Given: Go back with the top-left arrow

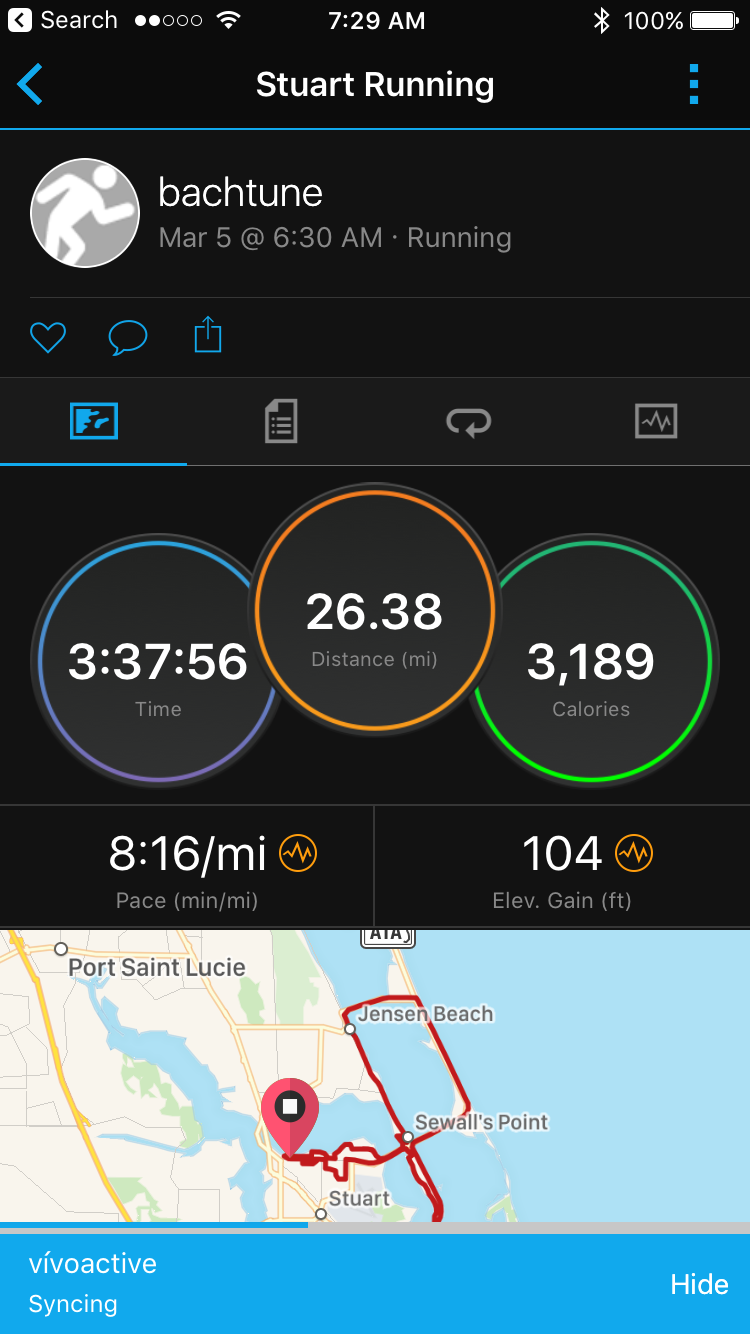Looking at the screenshot, I should [30, 84].
